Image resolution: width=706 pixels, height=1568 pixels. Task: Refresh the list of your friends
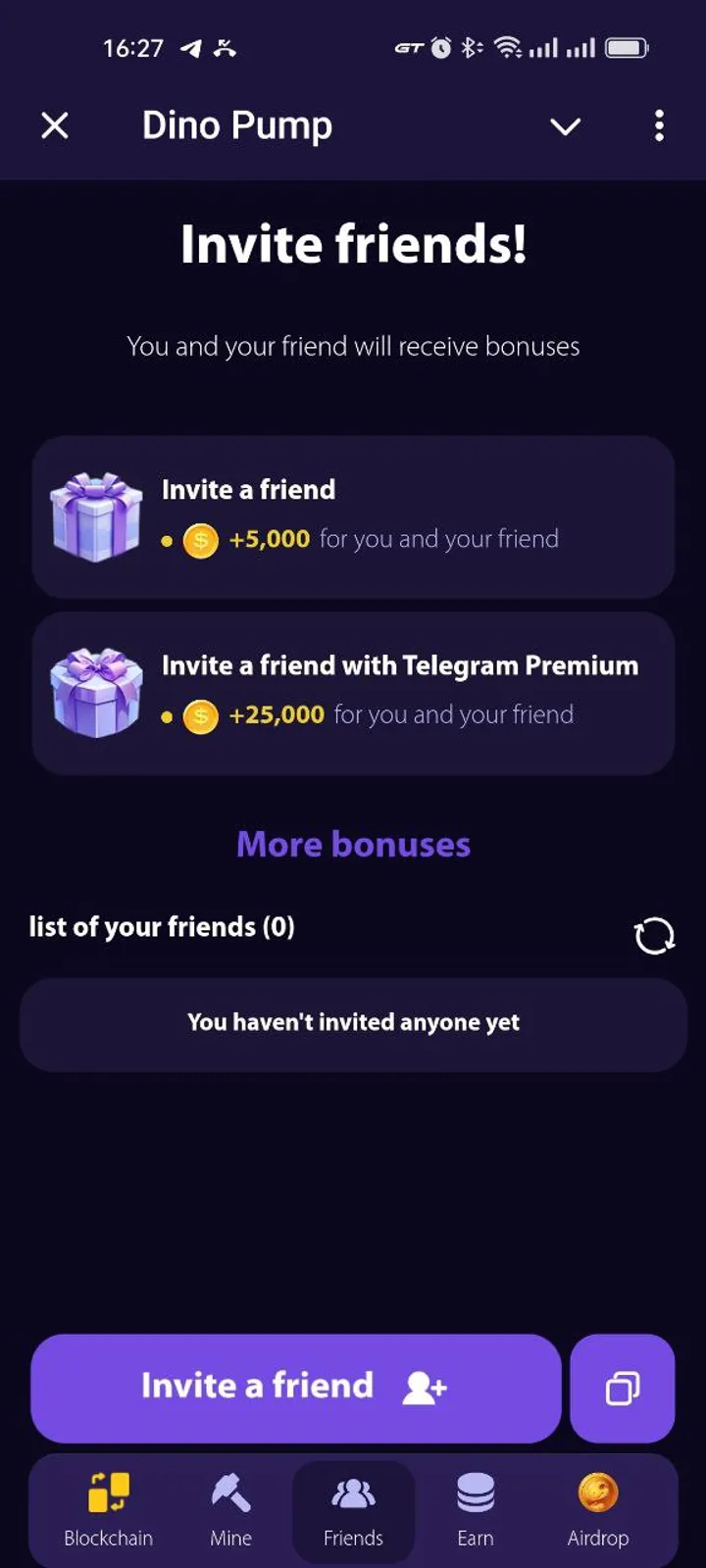(x=654, y=935)
